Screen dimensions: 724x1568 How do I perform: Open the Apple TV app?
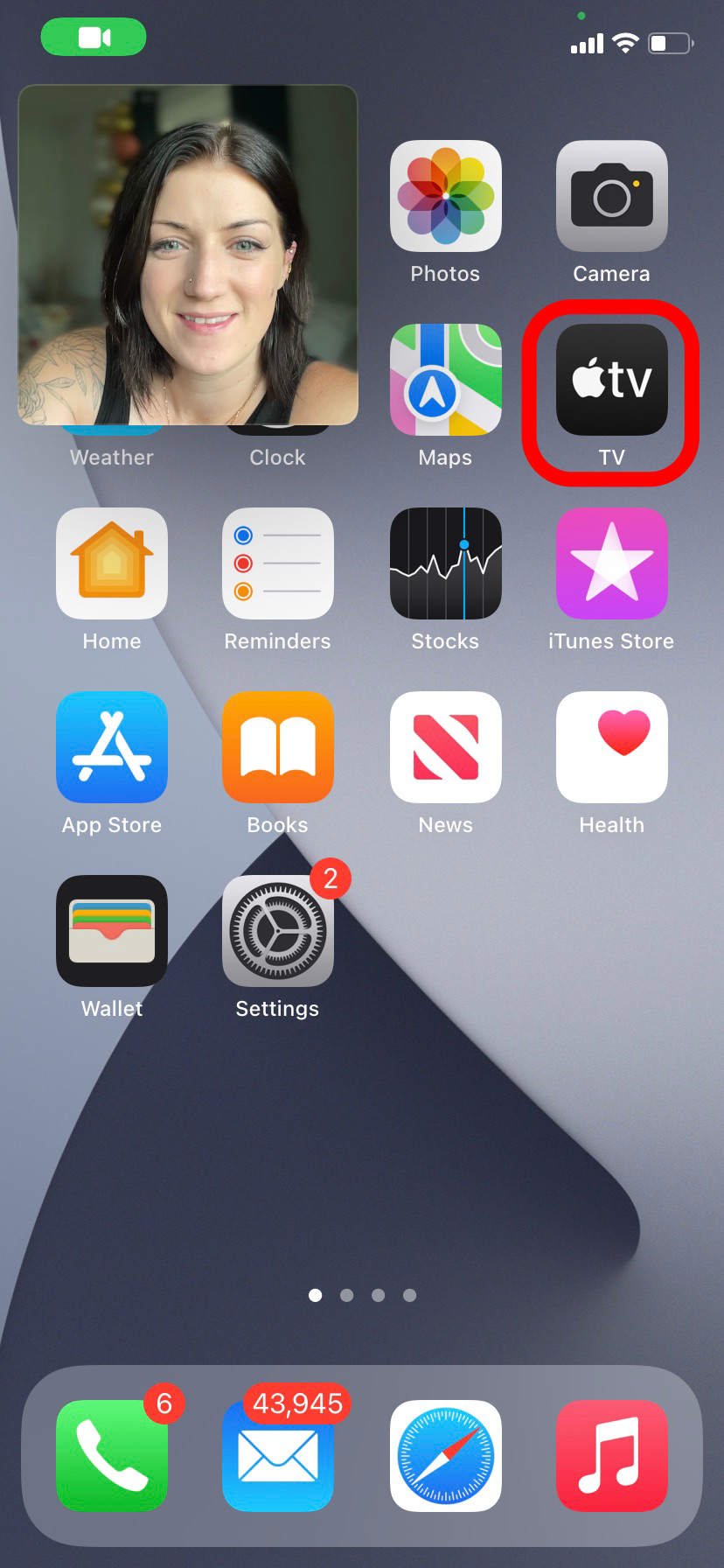pos(612,380)
